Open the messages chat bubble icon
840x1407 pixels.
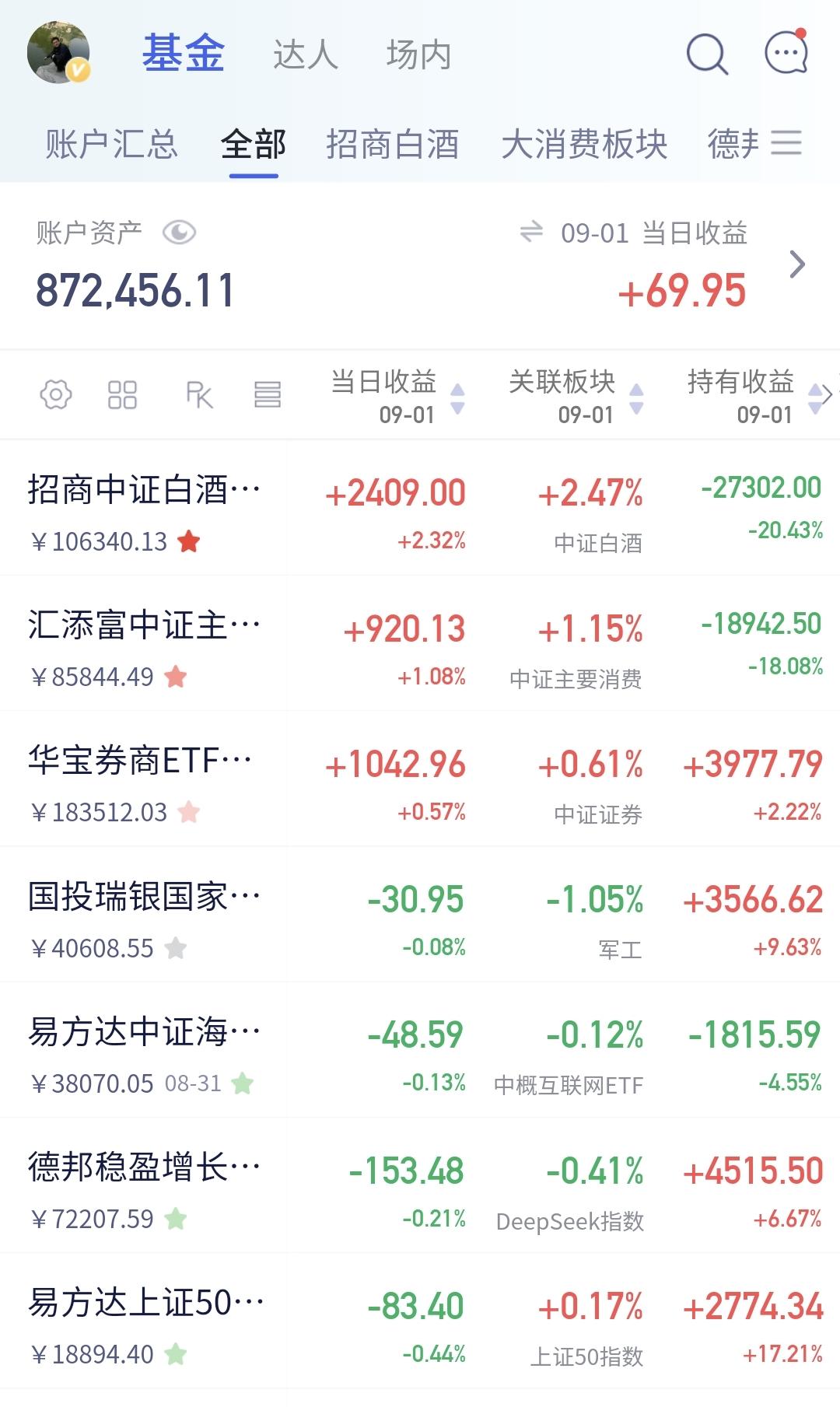pos(786,53)
